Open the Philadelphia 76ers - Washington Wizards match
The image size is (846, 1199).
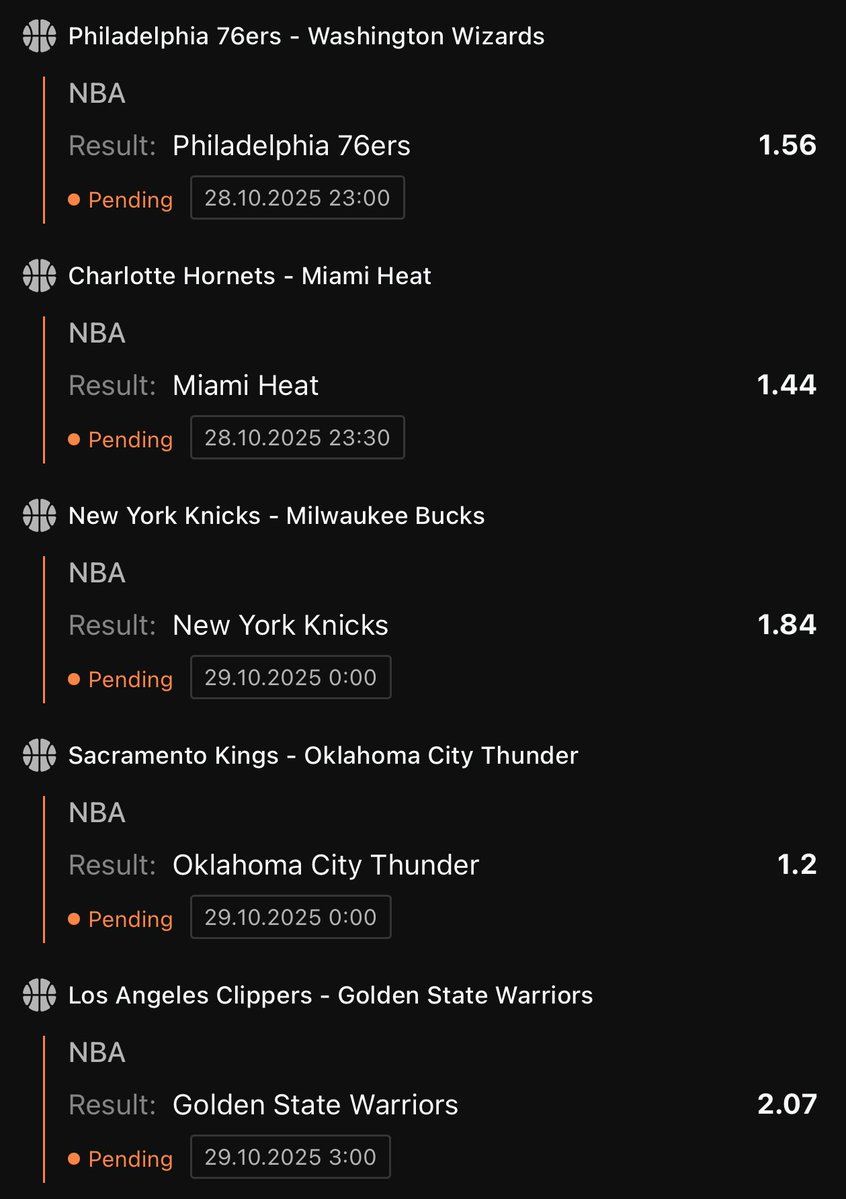pos(306,37)
